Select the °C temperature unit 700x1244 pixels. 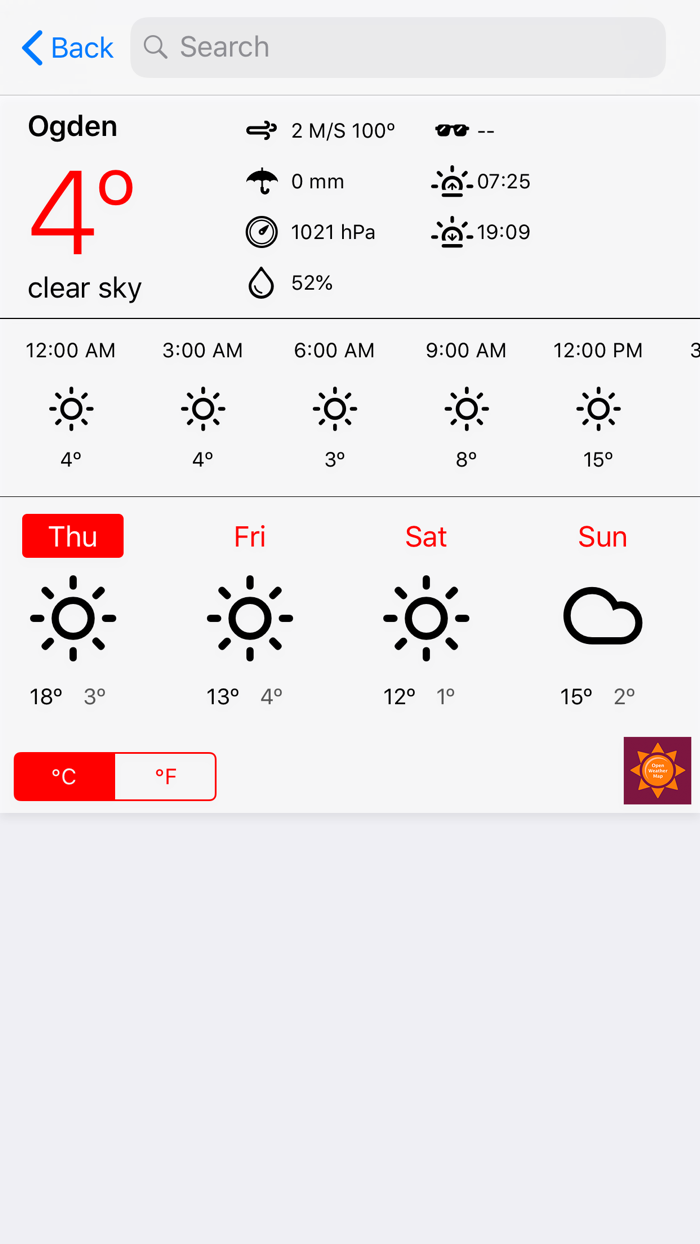[64, 777]
